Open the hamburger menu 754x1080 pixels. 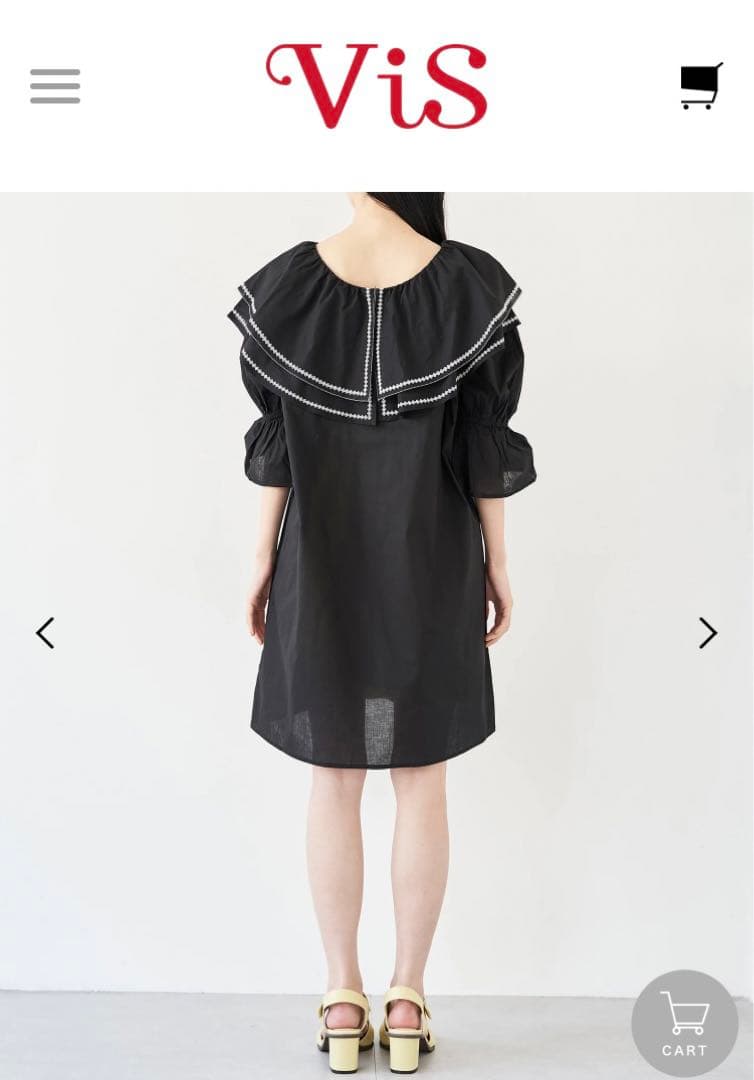point(55,86)
